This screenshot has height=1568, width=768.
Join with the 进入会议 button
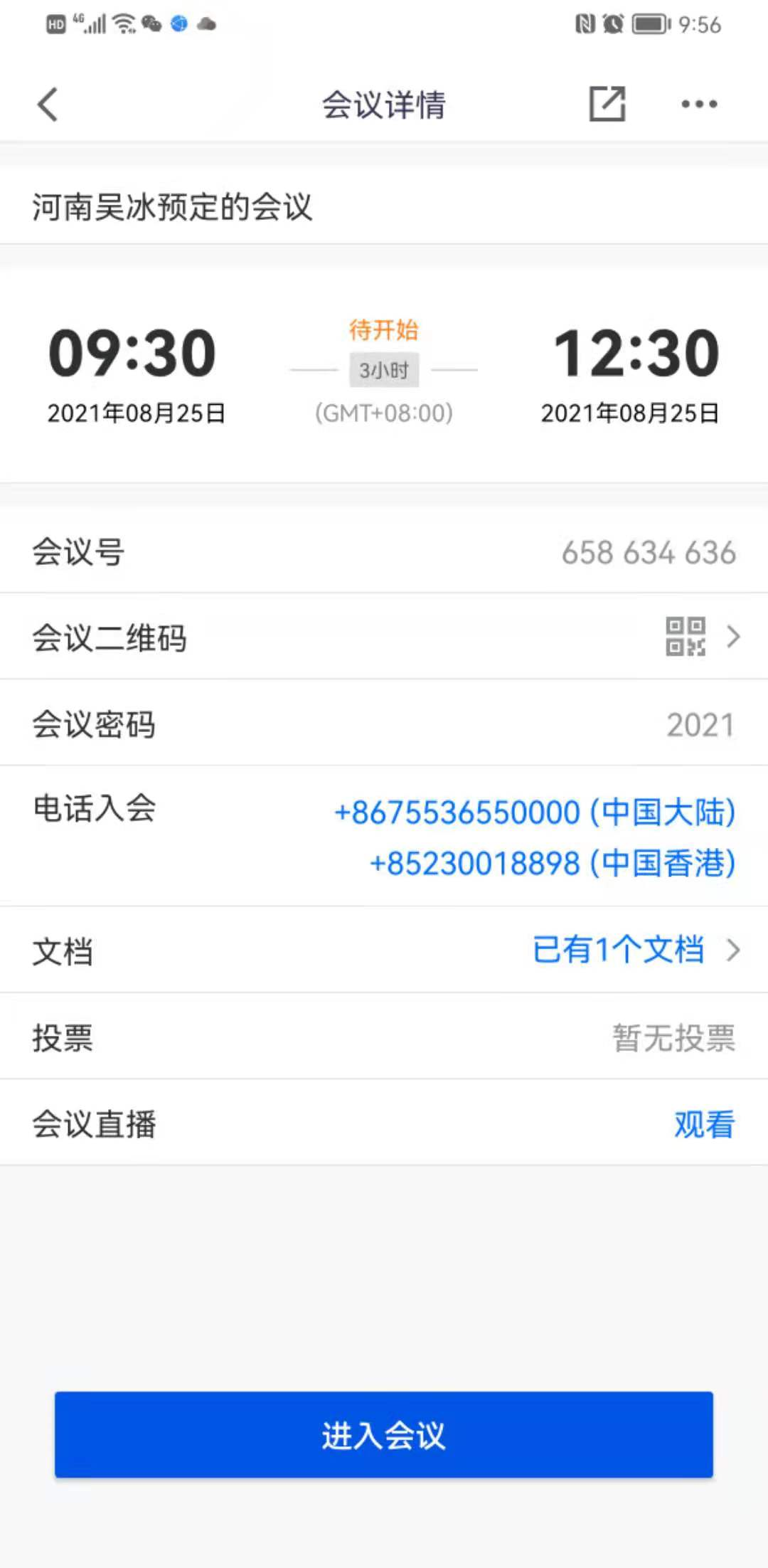coord(384,1434)
